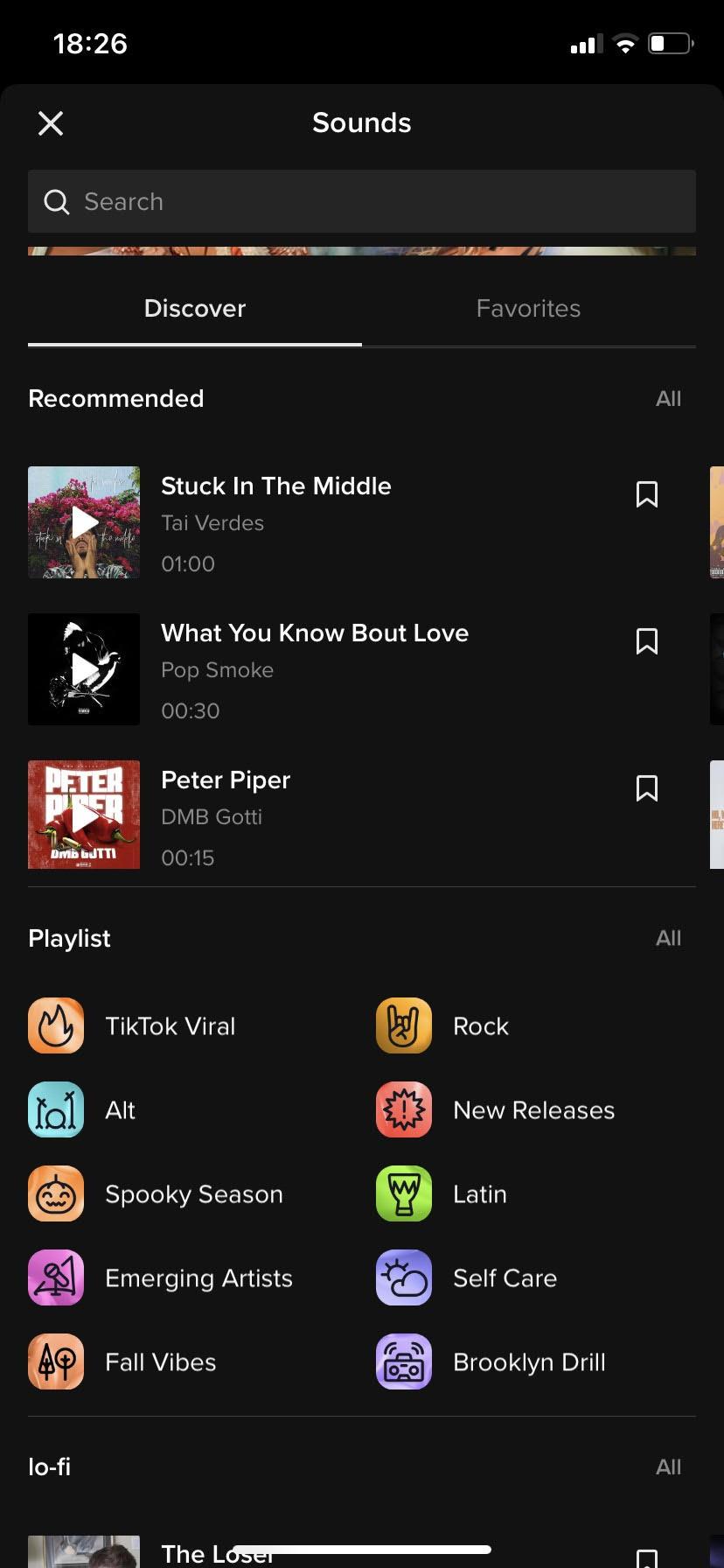
Task: Select the Discover tab
Action: (194, 308)
